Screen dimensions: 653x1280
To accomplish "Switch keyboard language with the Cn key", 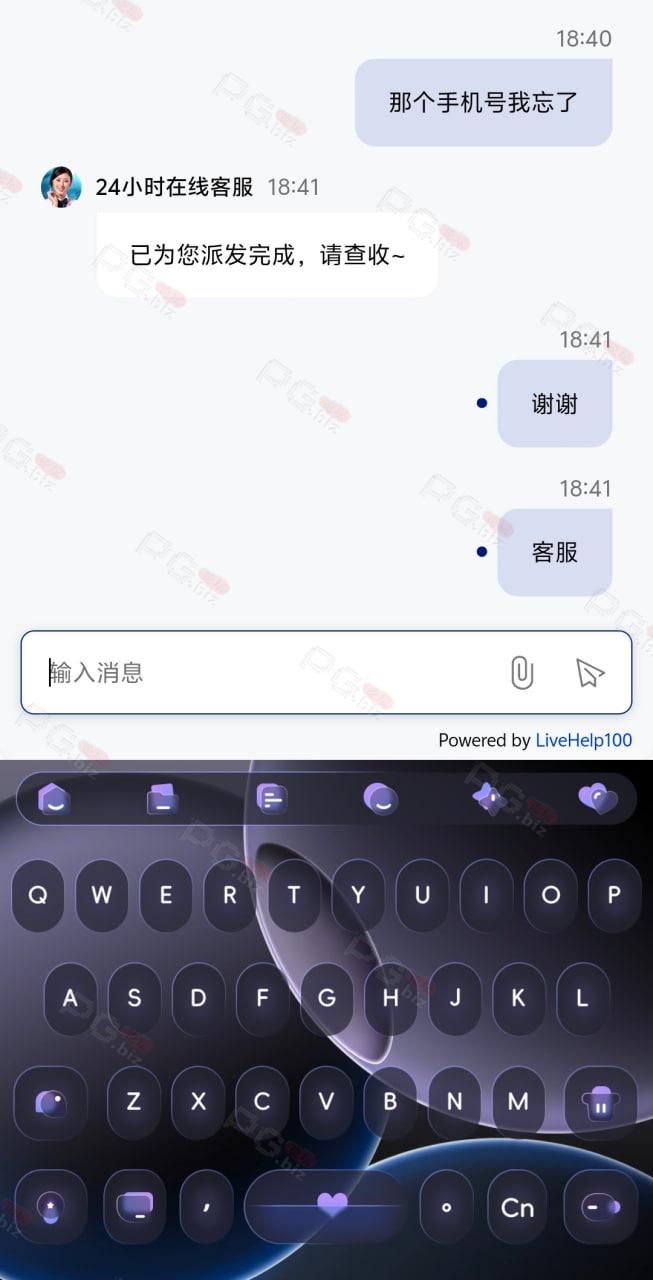I will [517, 1207].
